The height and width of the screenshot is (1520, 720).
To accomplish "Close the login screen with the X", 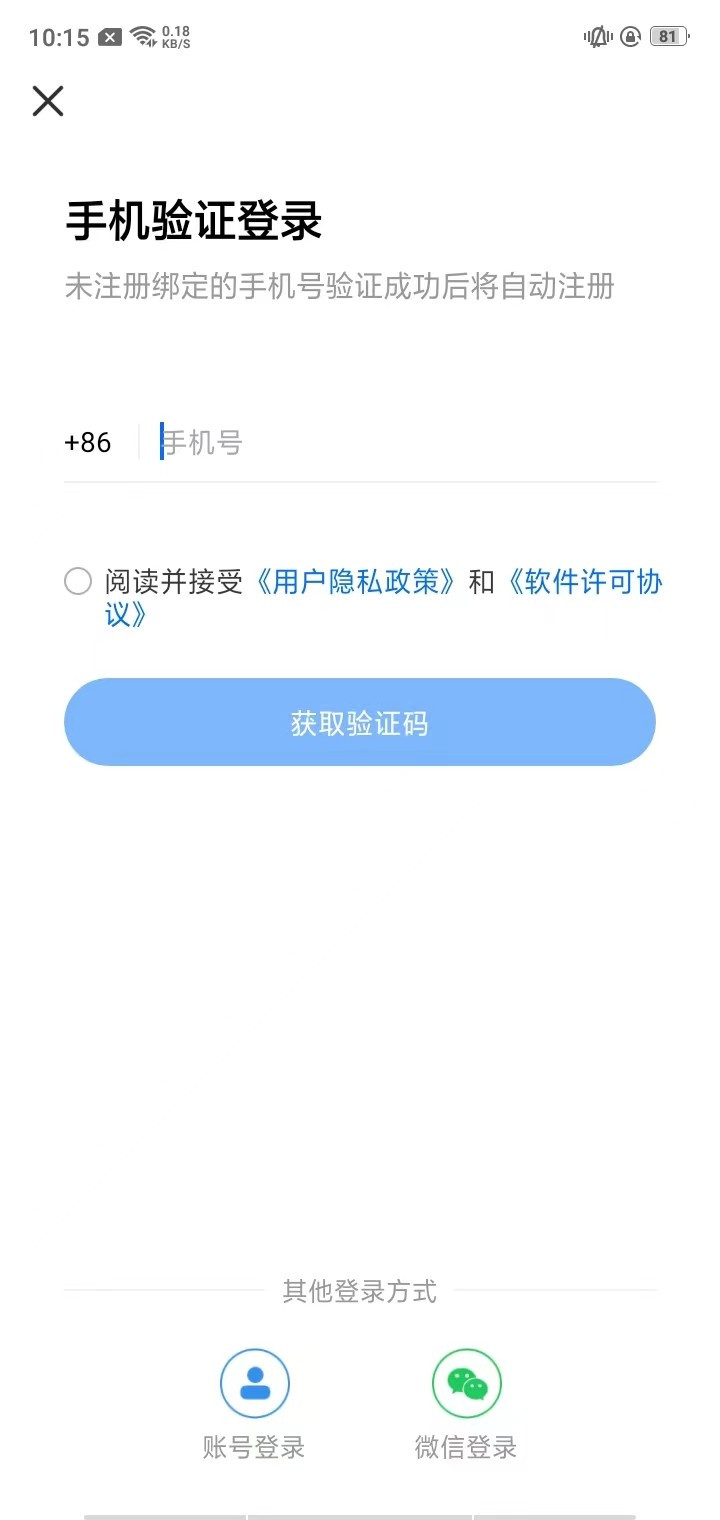I will 47,101.
